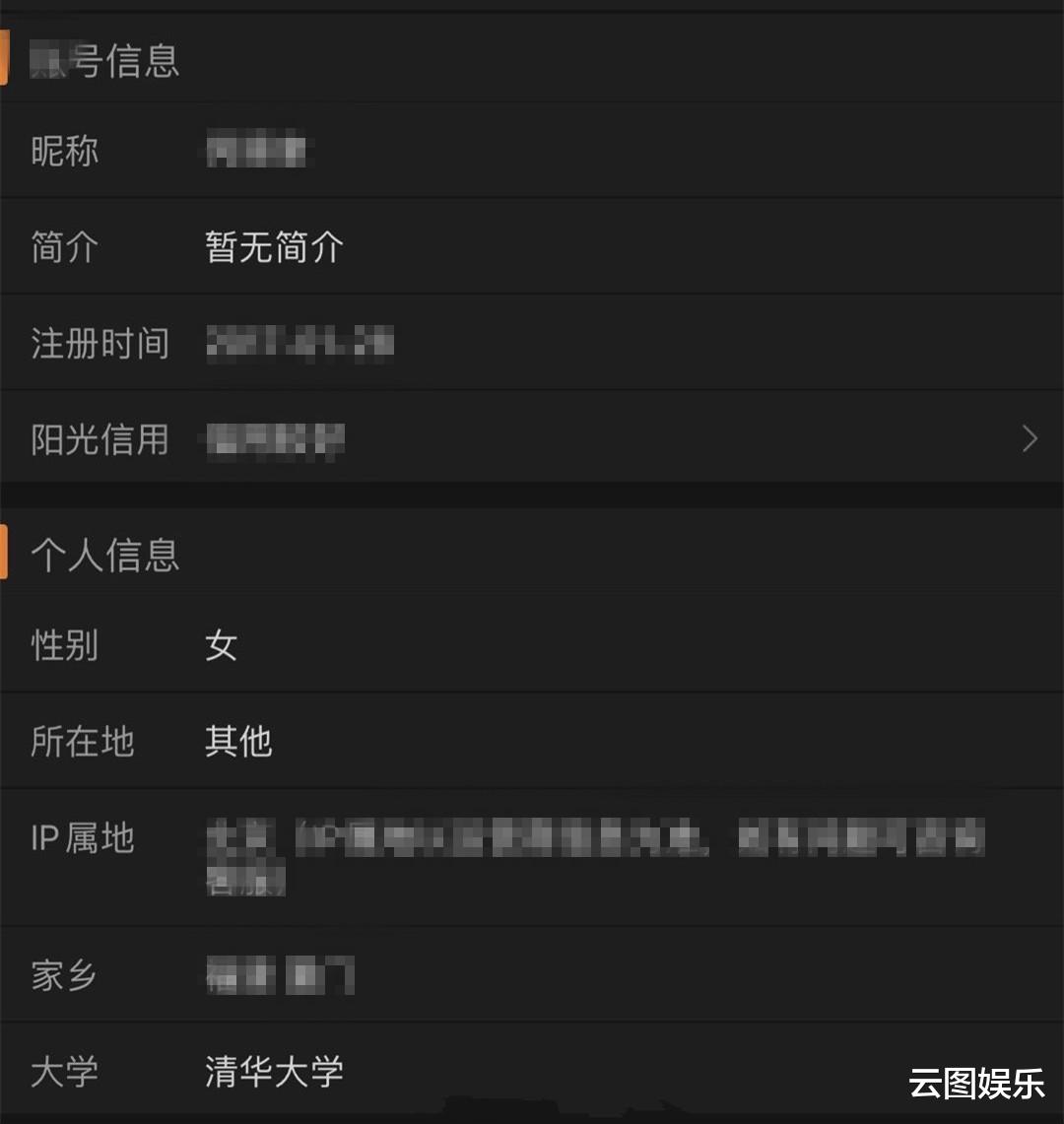This screenshot has width=1064, height=1124.
Task: Expand the 阳光信用 chevron arrow
Action: pos(1029,438)
